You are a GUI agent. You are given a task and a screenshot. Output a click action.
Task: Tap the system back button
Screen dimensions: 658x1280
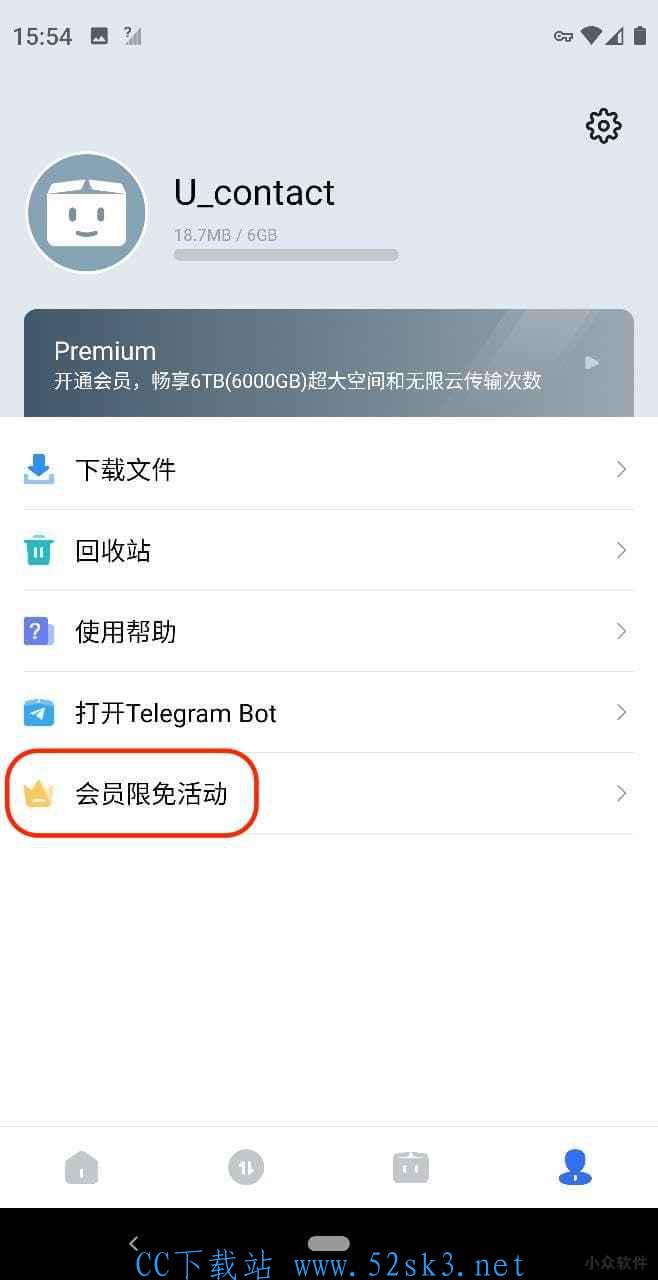pyautogui.click(x=134, y=1243)
